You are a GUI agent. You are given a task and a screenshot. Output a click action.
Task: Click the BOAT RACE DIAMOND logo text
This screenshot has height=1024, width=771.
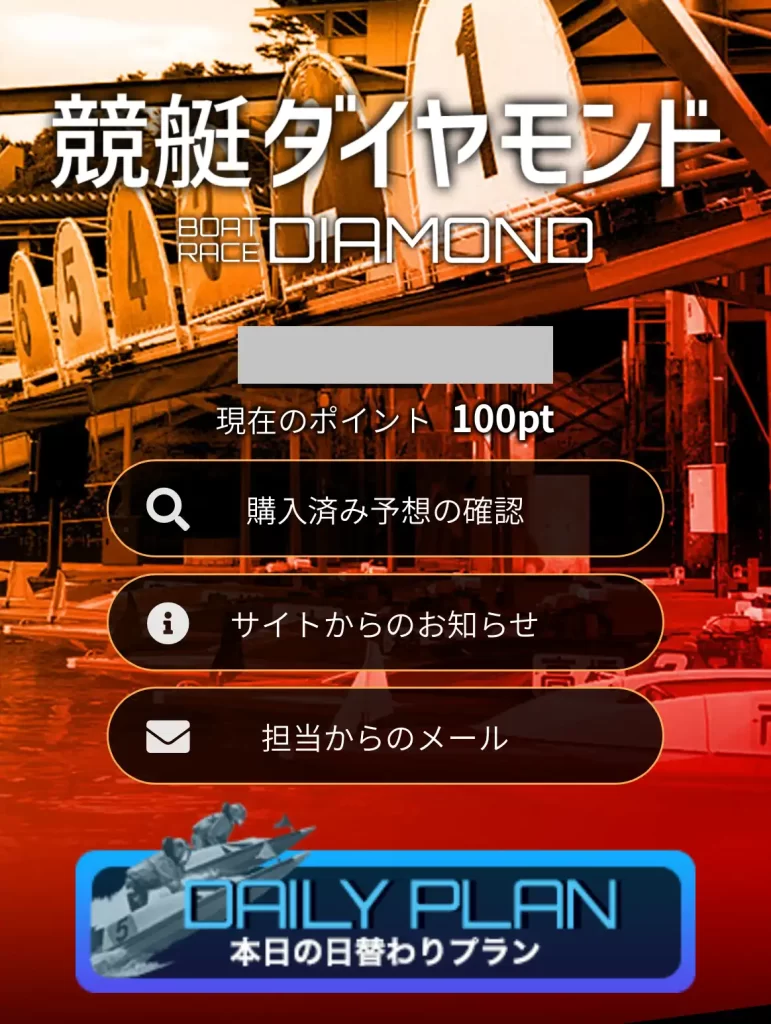[x=385, y=236]
